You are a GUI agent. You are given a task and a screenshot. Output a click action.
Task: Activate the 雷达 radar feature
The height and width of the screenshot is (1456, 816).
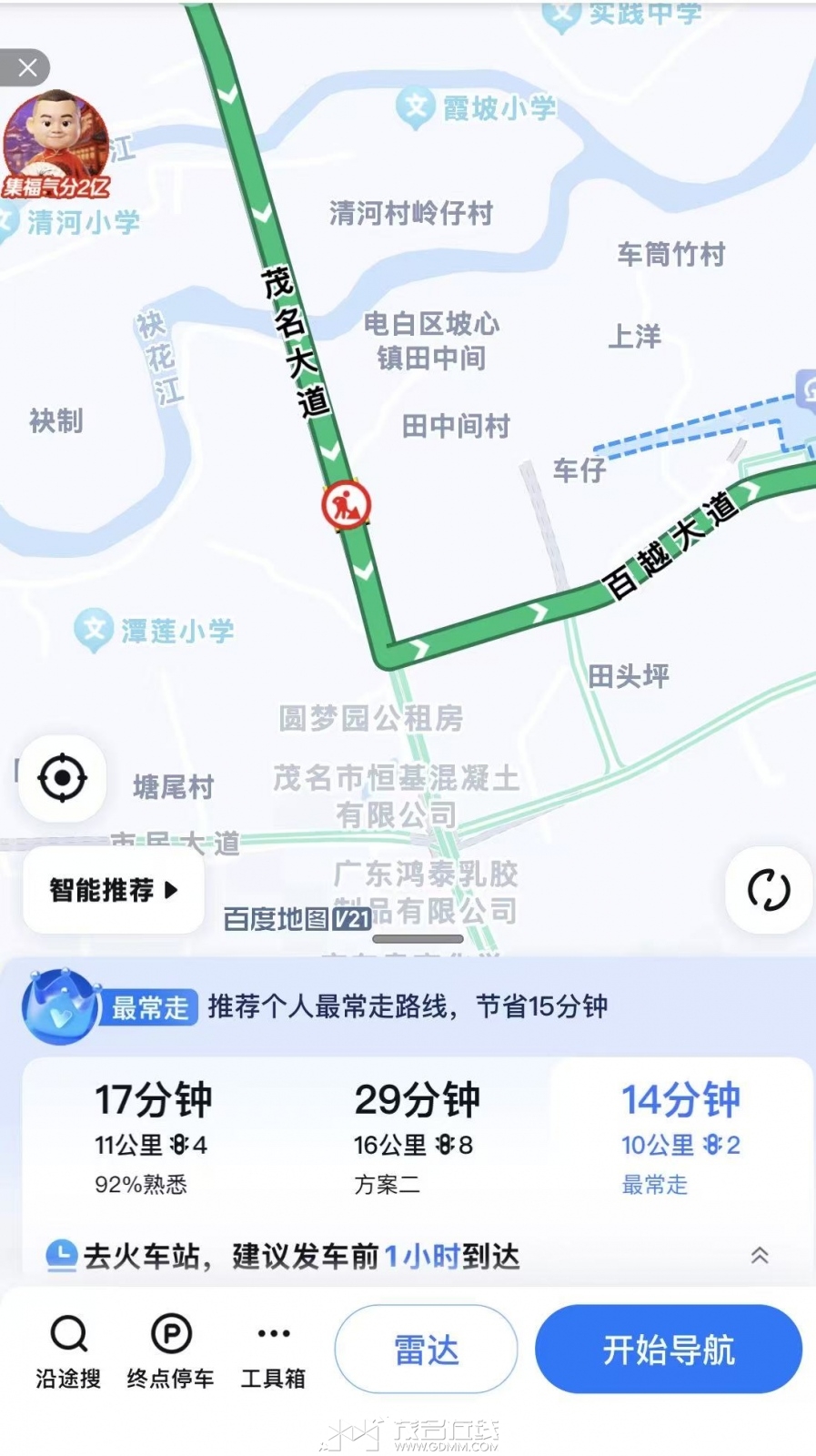pos(425,1350)
